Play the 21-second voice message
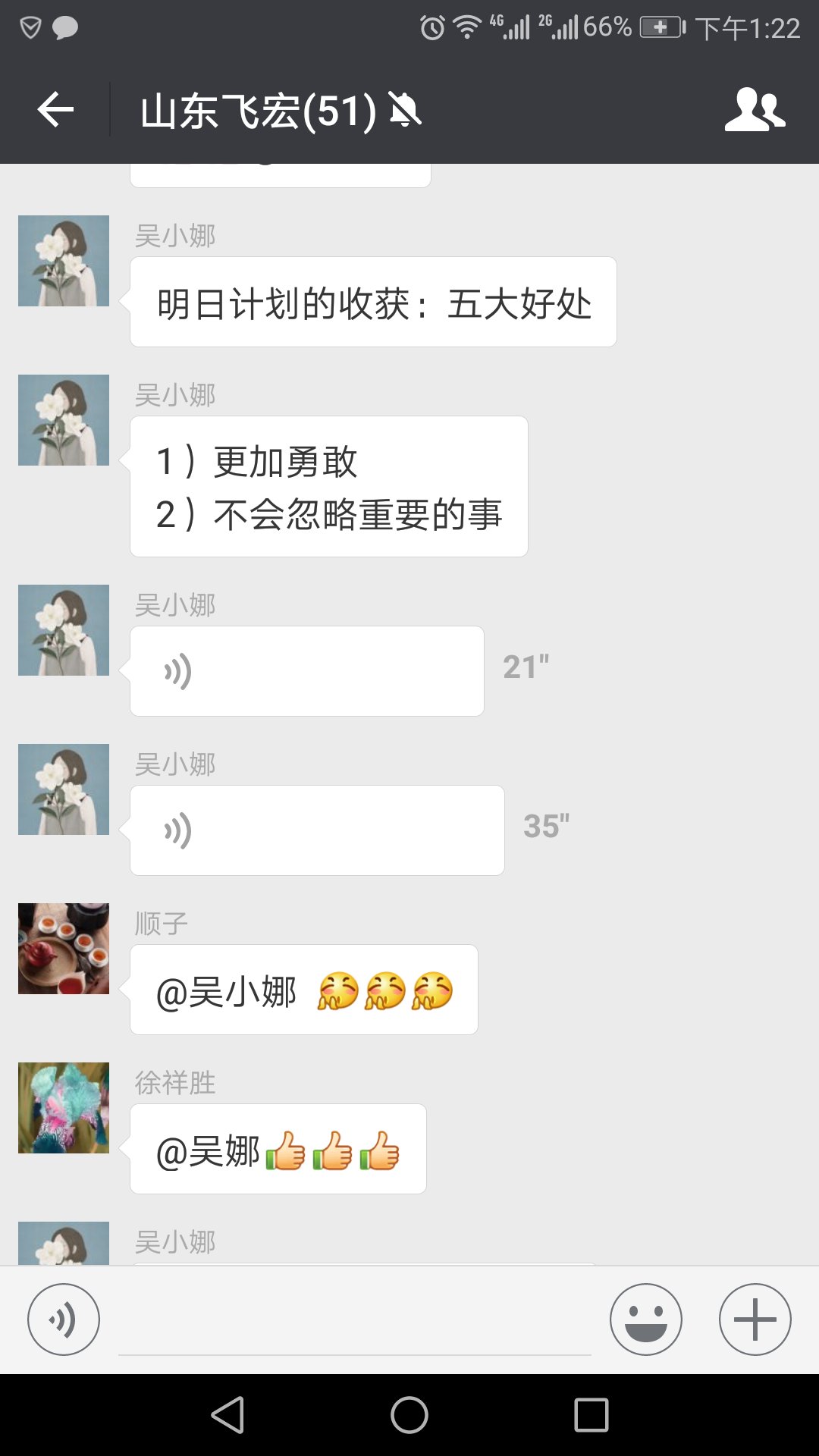This screenshot has width=819, height=1456. point(306,671)
